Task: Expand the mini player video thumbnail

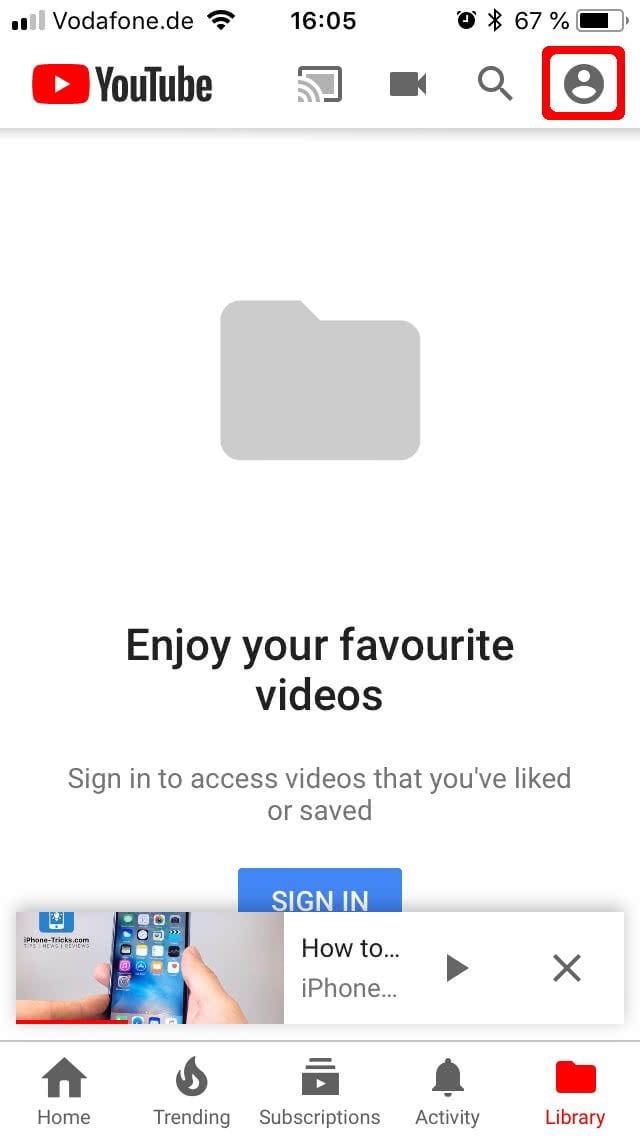Action: pos(150,967)
